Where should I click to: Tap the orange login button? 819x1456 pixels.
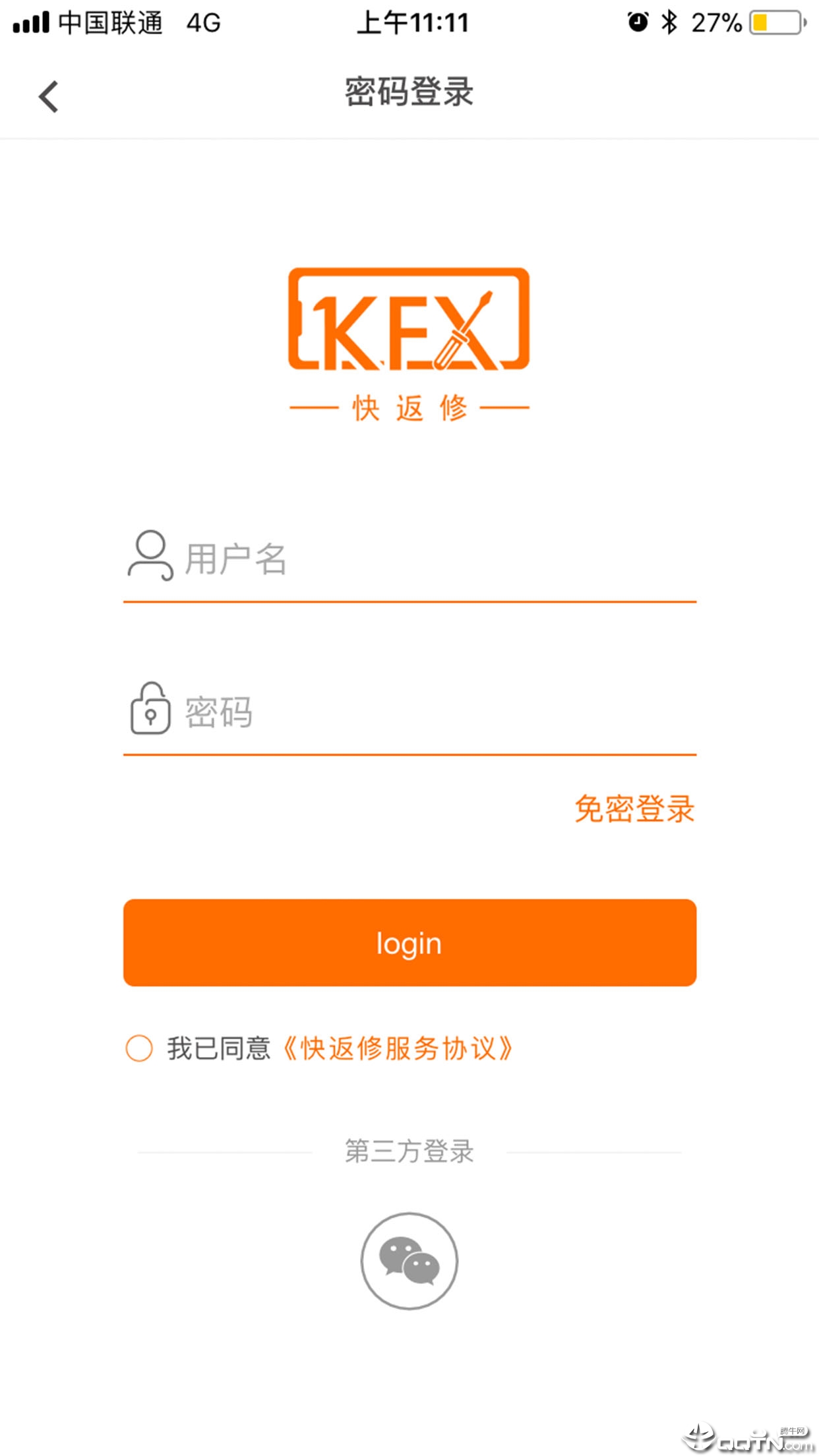point(409,943)
